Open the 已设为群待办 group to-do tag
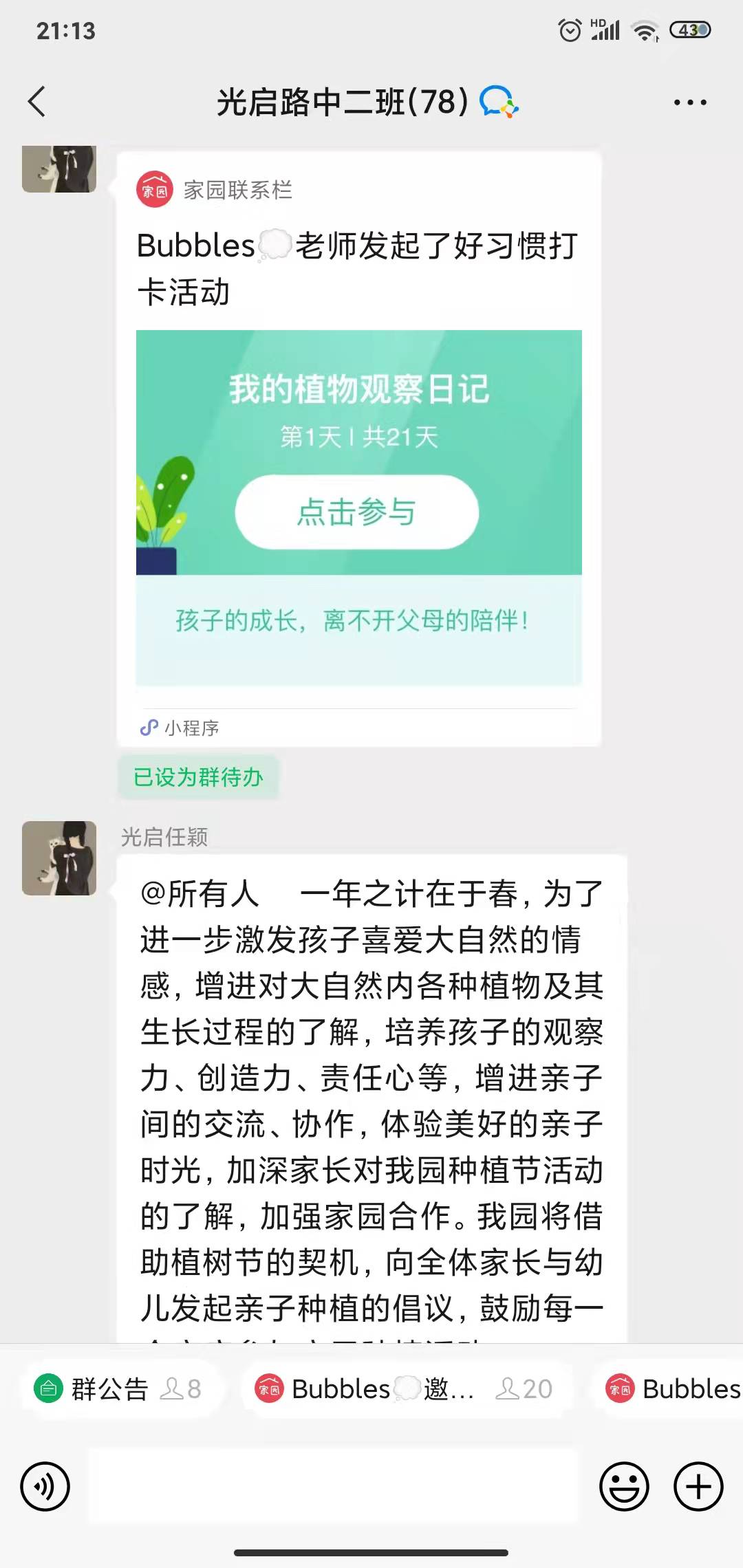The image size is (743, 1568). point(198,777)
